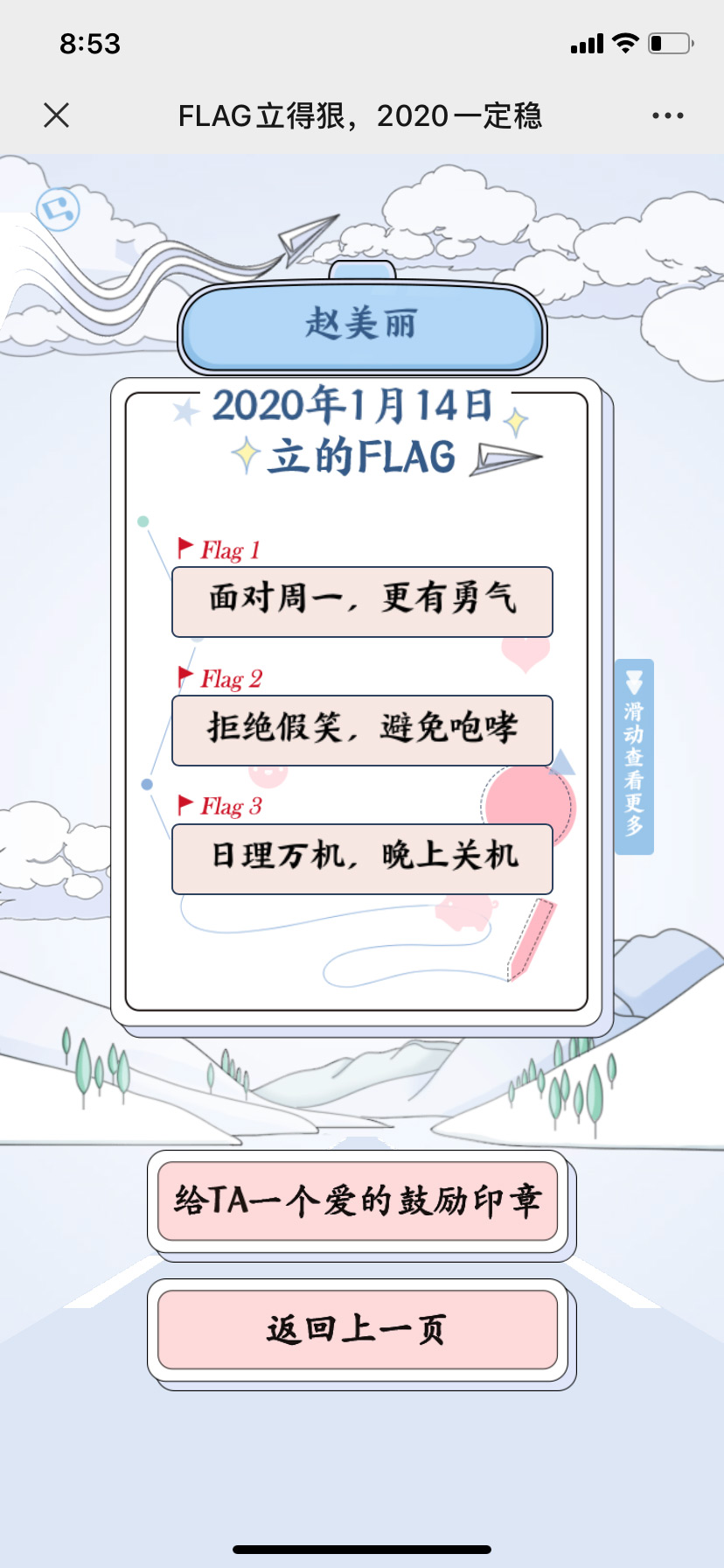
Task: Tap the 滑动查看更多 side tab
Action: (634, 757)
